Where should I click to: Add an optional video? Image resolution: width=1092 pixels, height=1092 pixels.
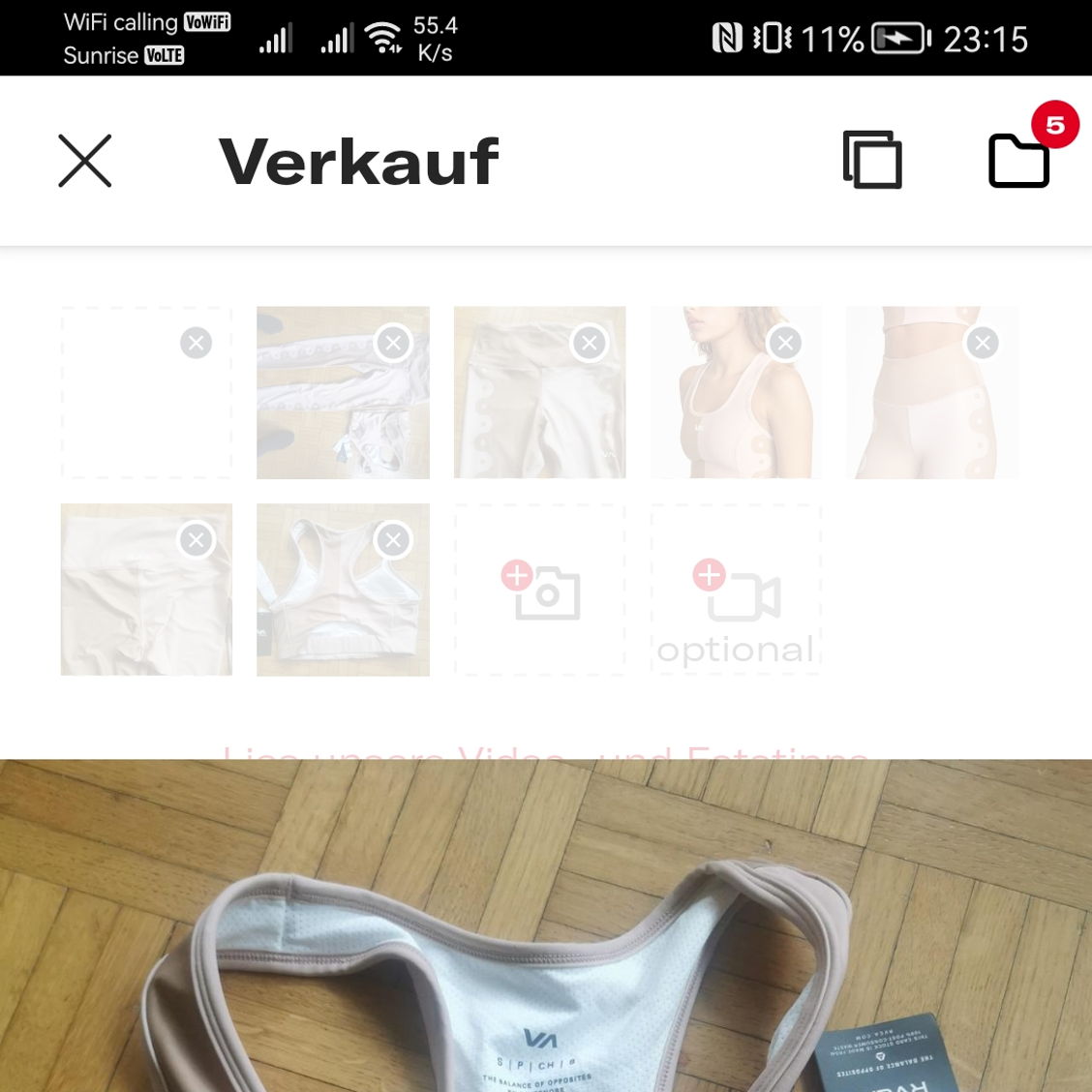click(x=736, y=590)
